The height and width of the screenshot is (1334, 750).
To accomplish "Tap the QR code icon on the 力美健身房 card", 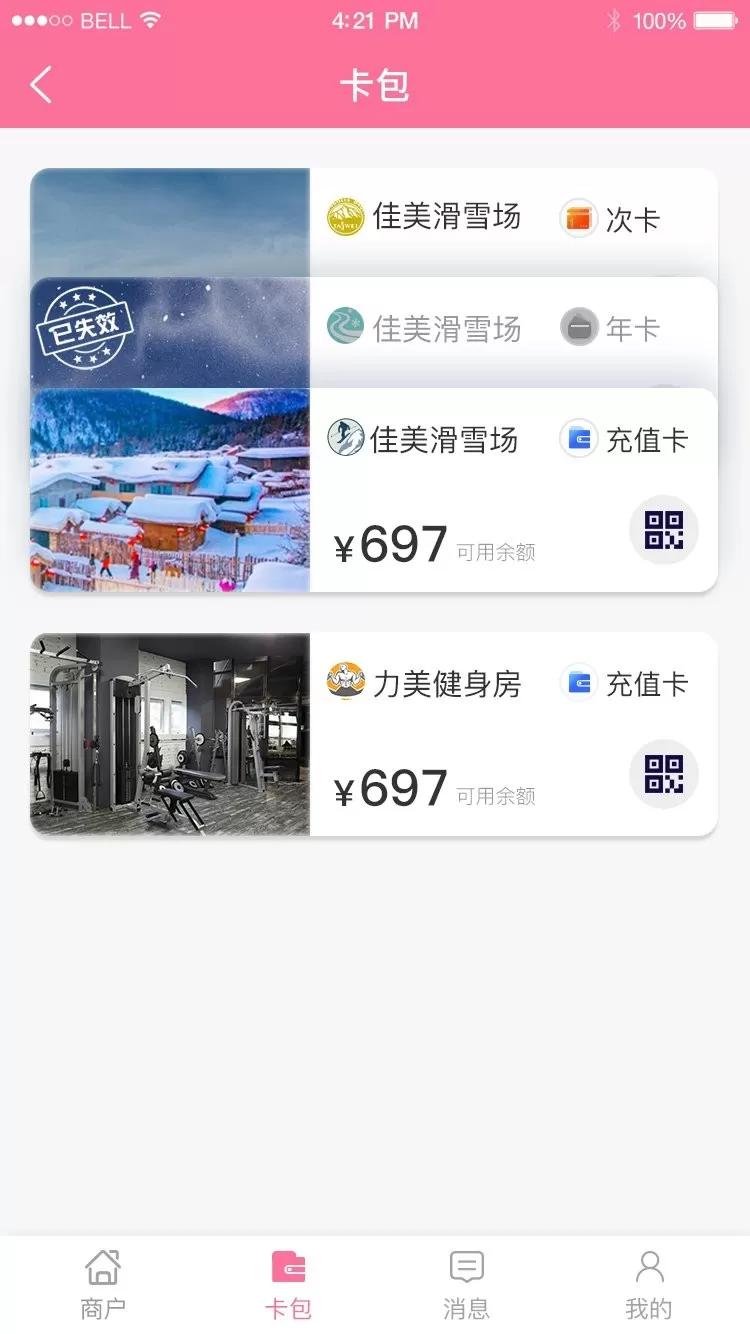I will point(664,774).
